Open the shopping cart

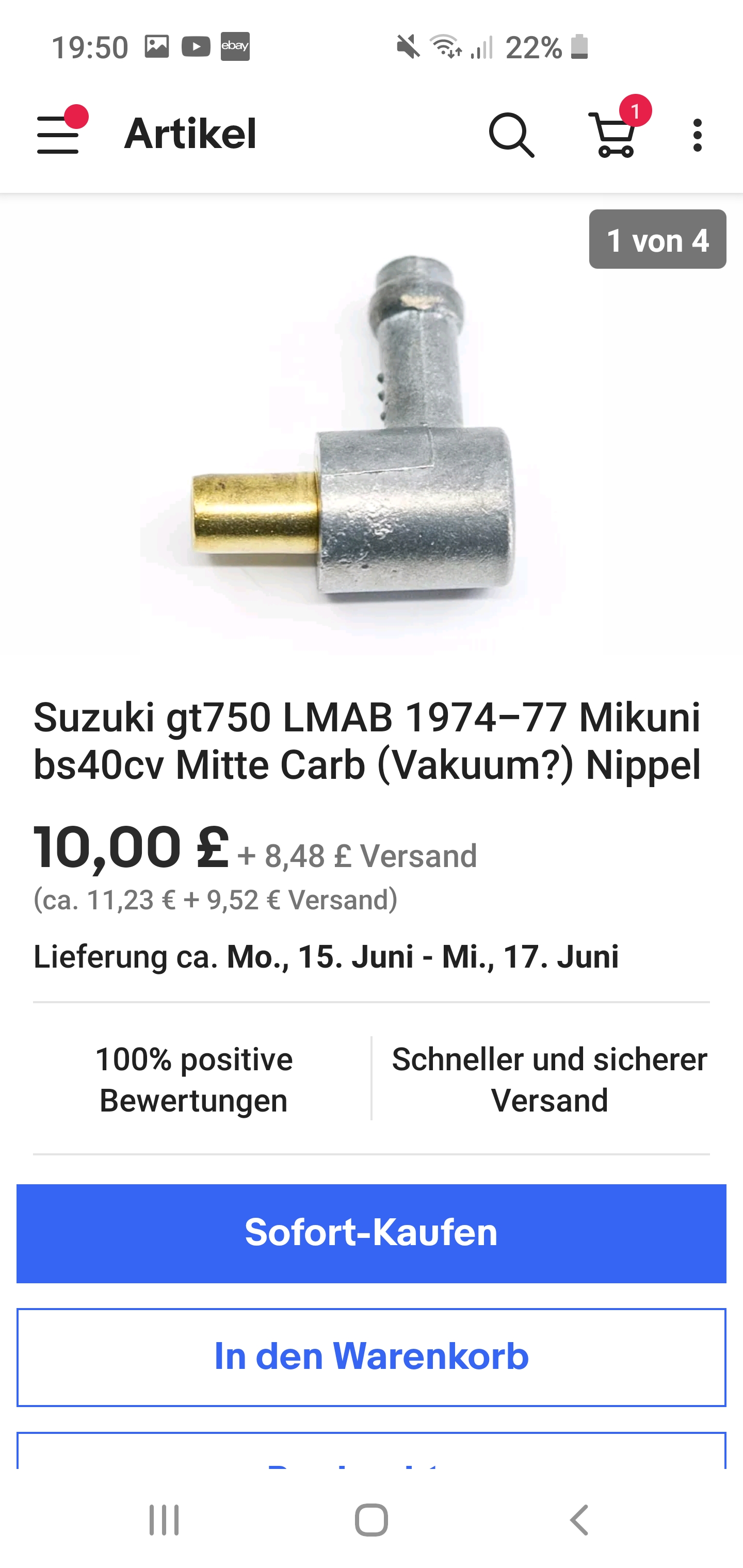(x=614, y=134)
